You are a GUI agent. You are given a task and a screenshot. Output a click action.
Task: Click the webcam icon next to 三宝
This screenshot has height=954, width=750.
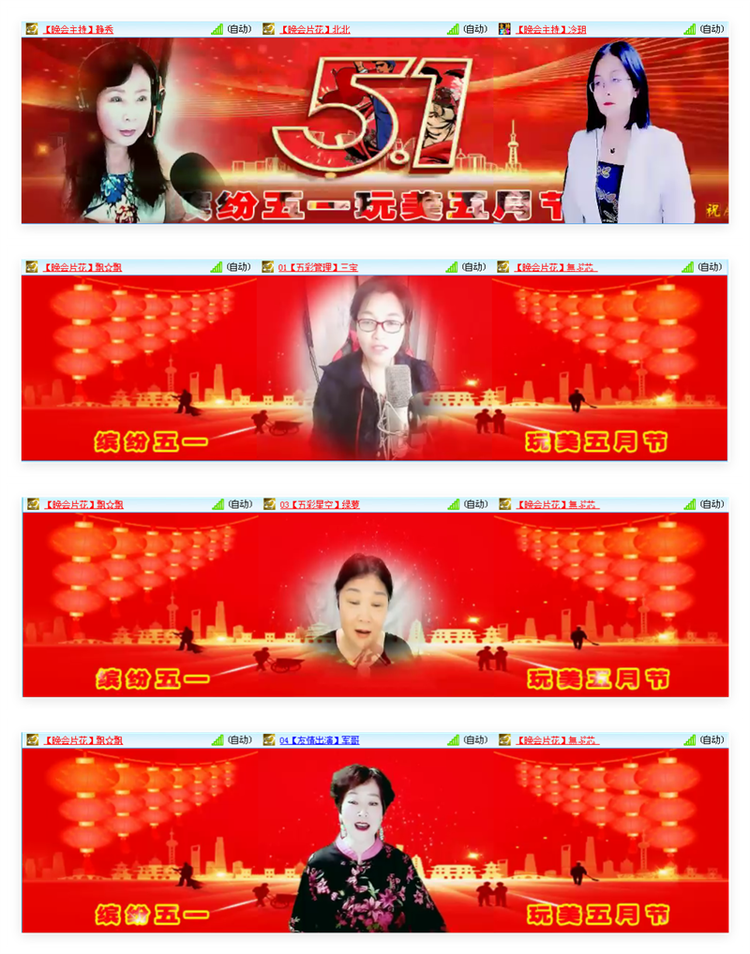(265, 268)
